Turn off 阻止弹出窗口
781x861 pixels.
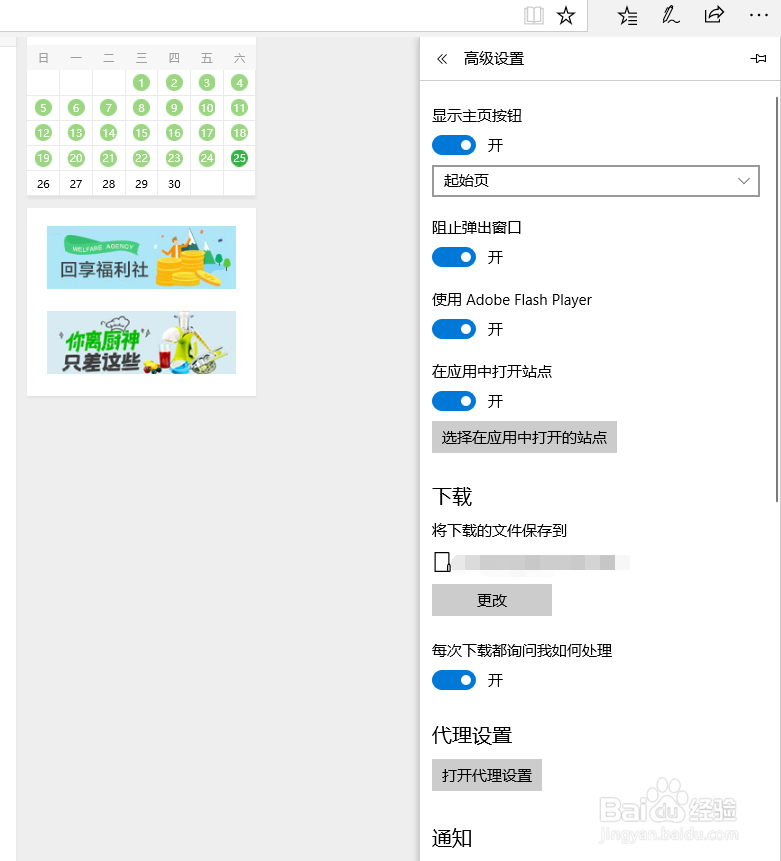pyautogui.click(x=454, y=257)
